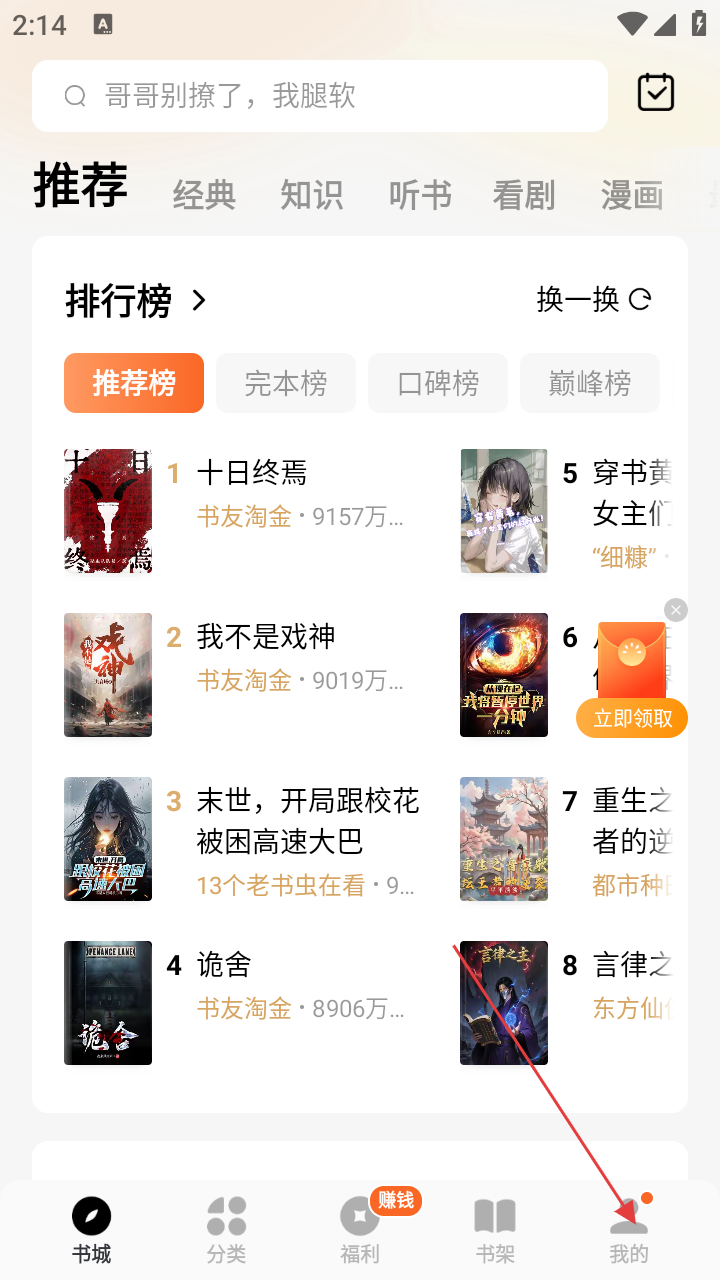The height and width of the screenshot is (1280, 720).
Task: Show the 巅峰榜 ranking chip
Action: tap(590, 383)
